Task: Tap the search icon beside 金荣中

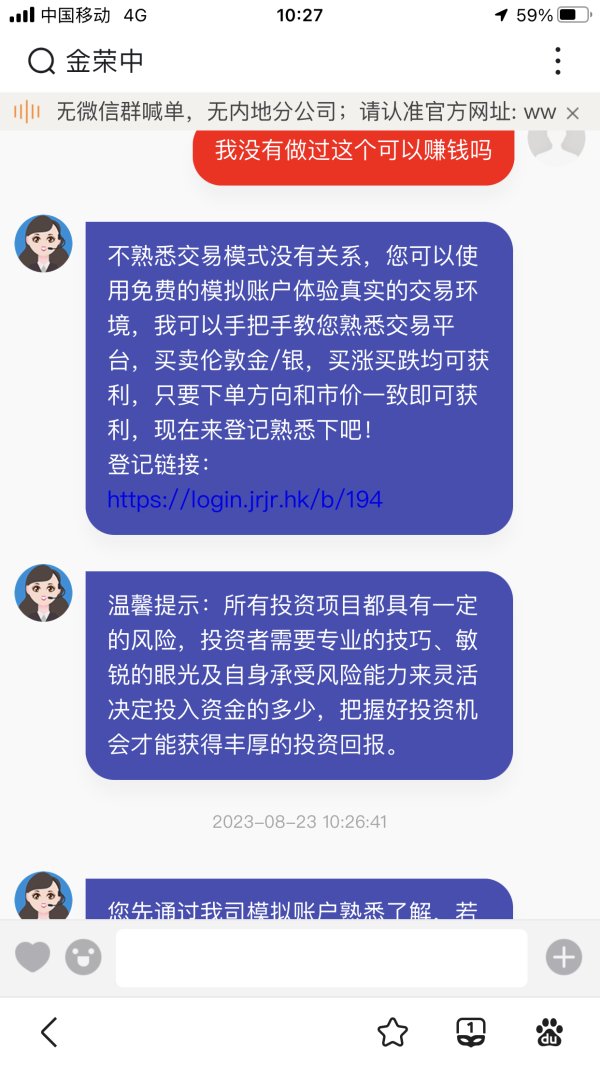Action: 41,62
